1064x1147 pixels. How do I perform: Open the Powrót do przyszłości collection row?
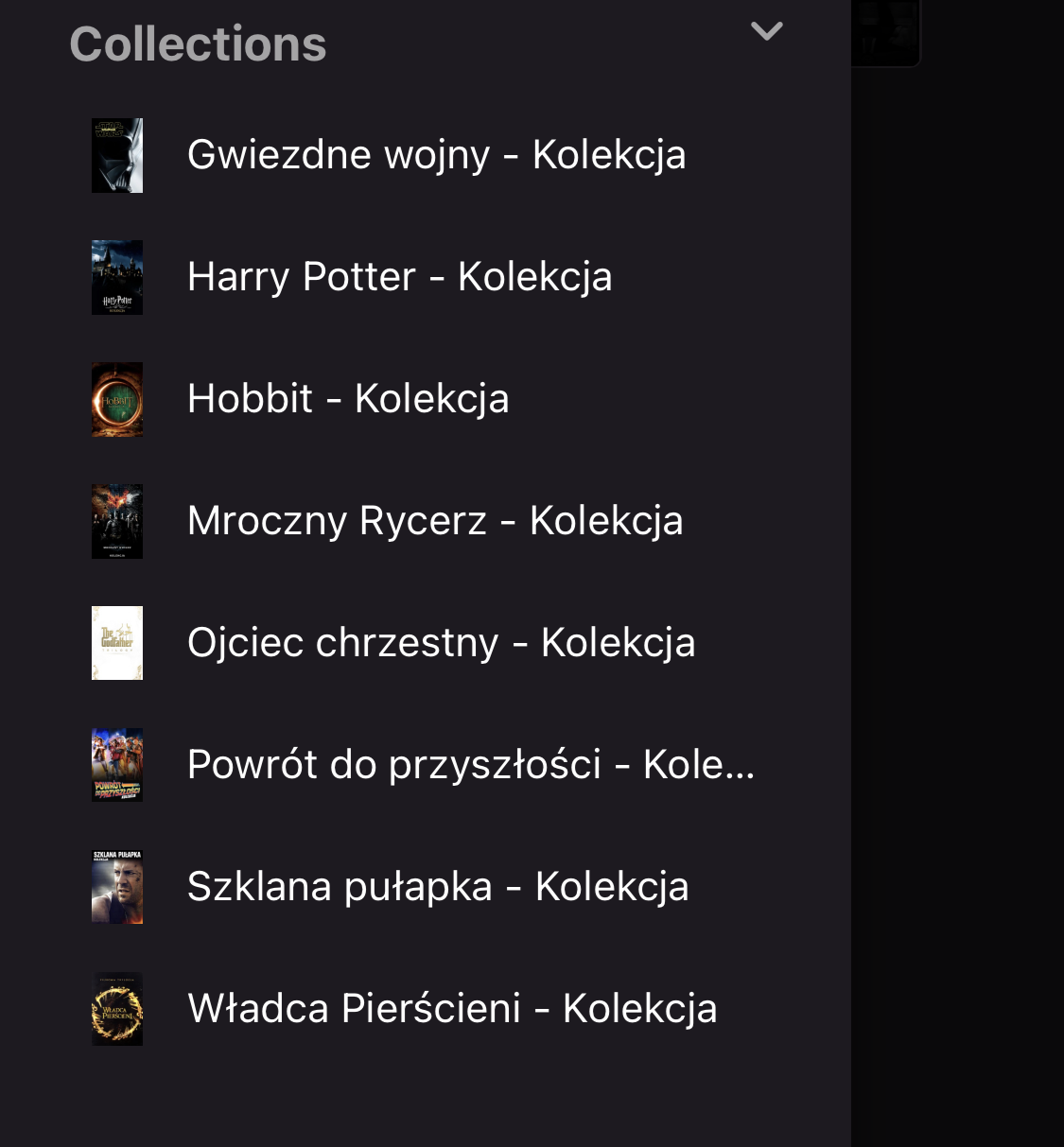point(470,765)
